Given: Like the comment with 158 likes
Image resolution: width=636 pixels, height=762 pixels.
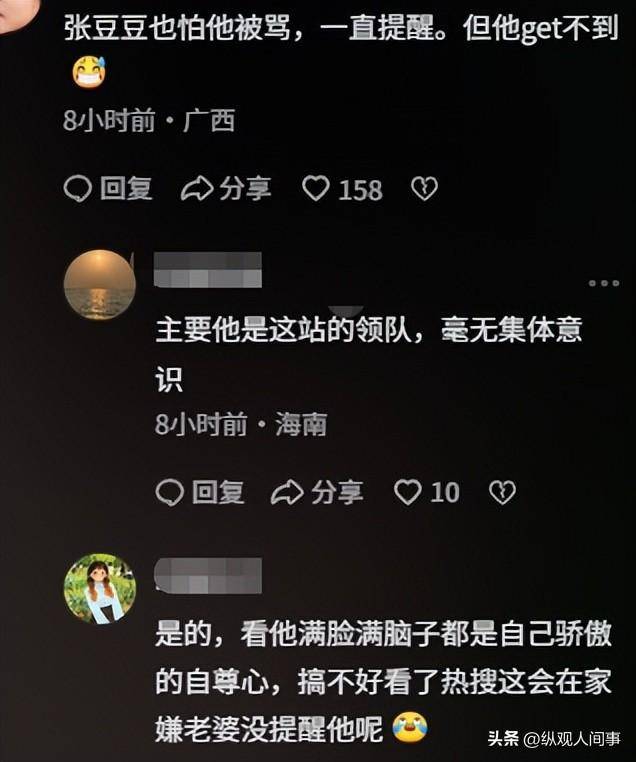Looking at the screenshot, I should tap(317, 189).
